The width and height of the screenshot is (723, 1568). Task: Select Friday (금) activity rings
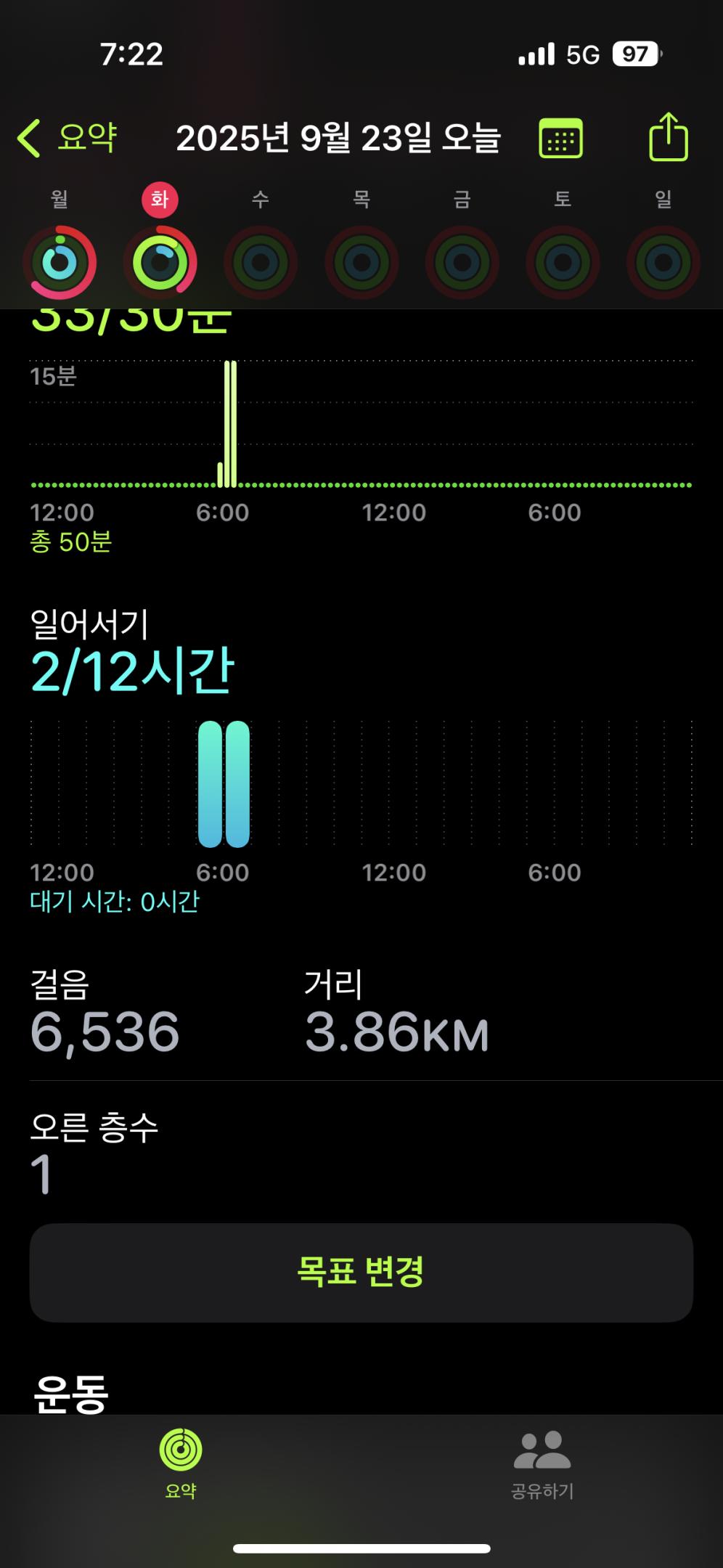(x=462, y=262)
